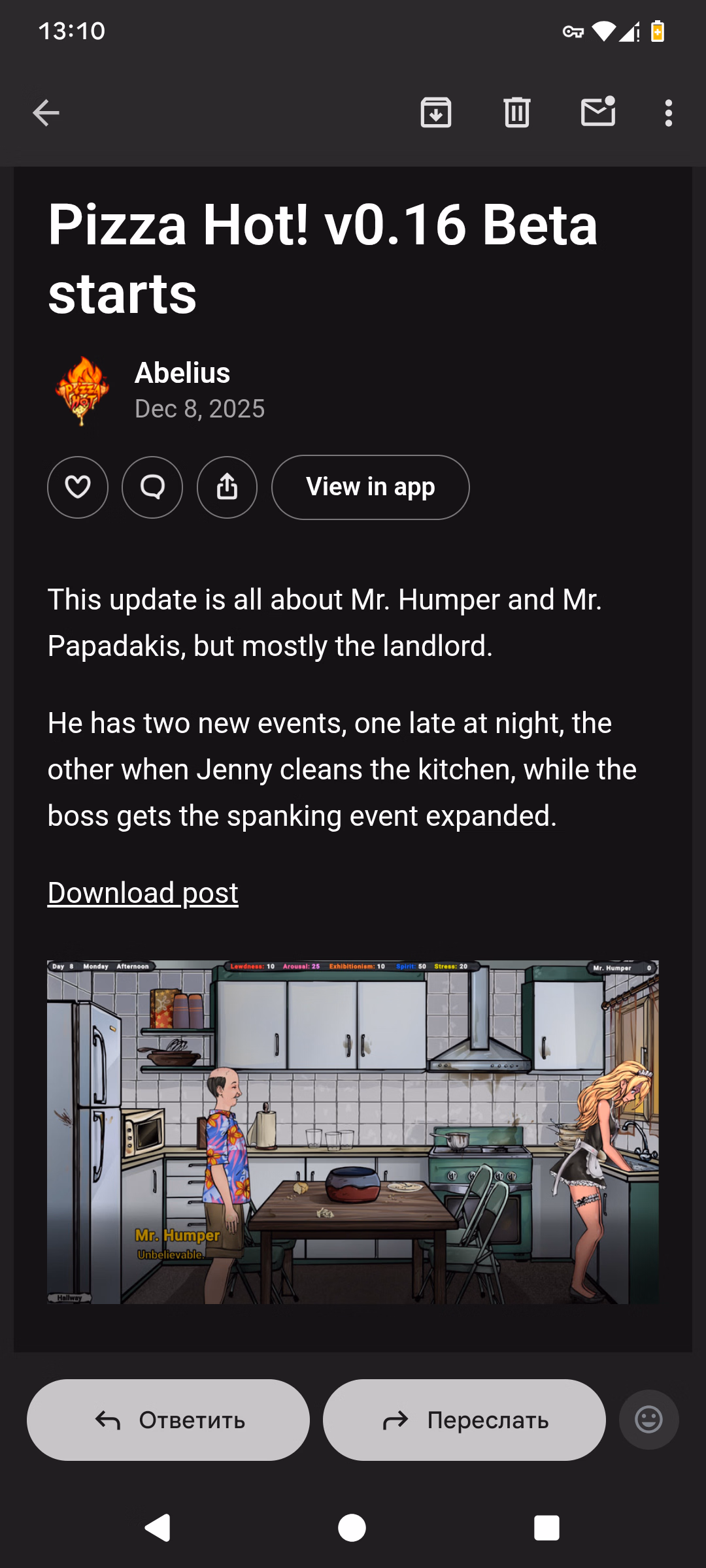Screen dimensions: 706x1568
Task: Tap the View in app button
Action: (370, 487)
